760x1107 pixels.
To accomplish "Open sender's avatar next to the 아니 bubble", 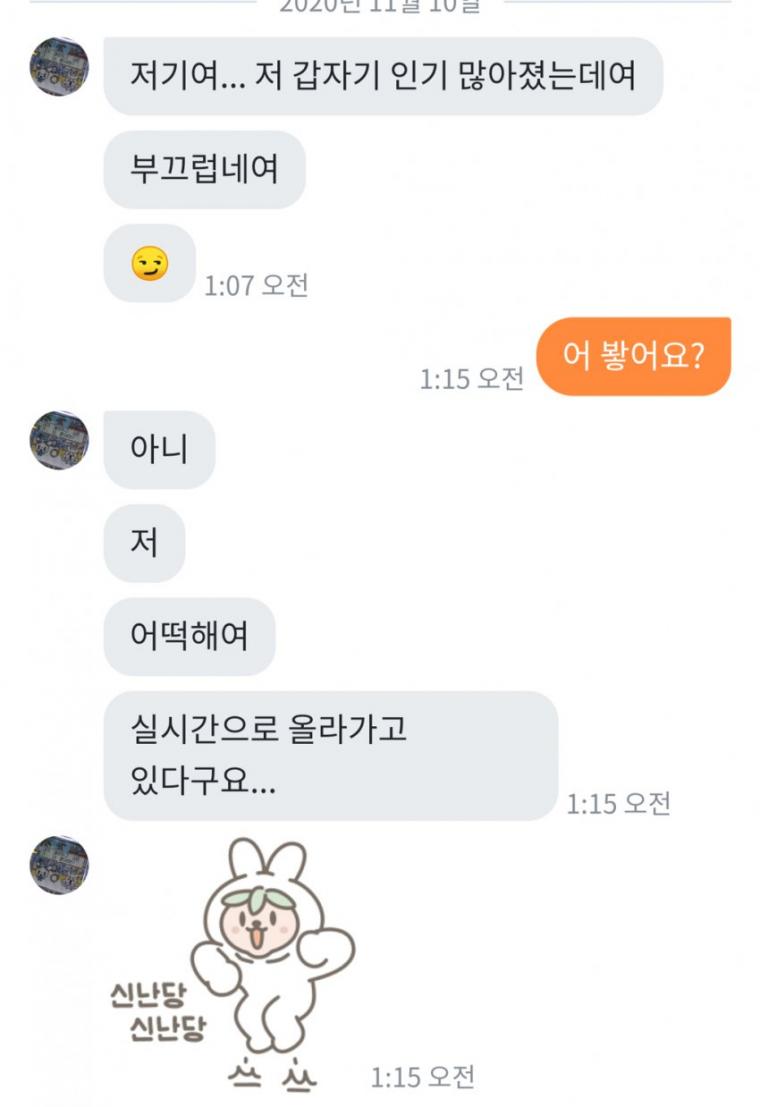I will coord(59,440).
